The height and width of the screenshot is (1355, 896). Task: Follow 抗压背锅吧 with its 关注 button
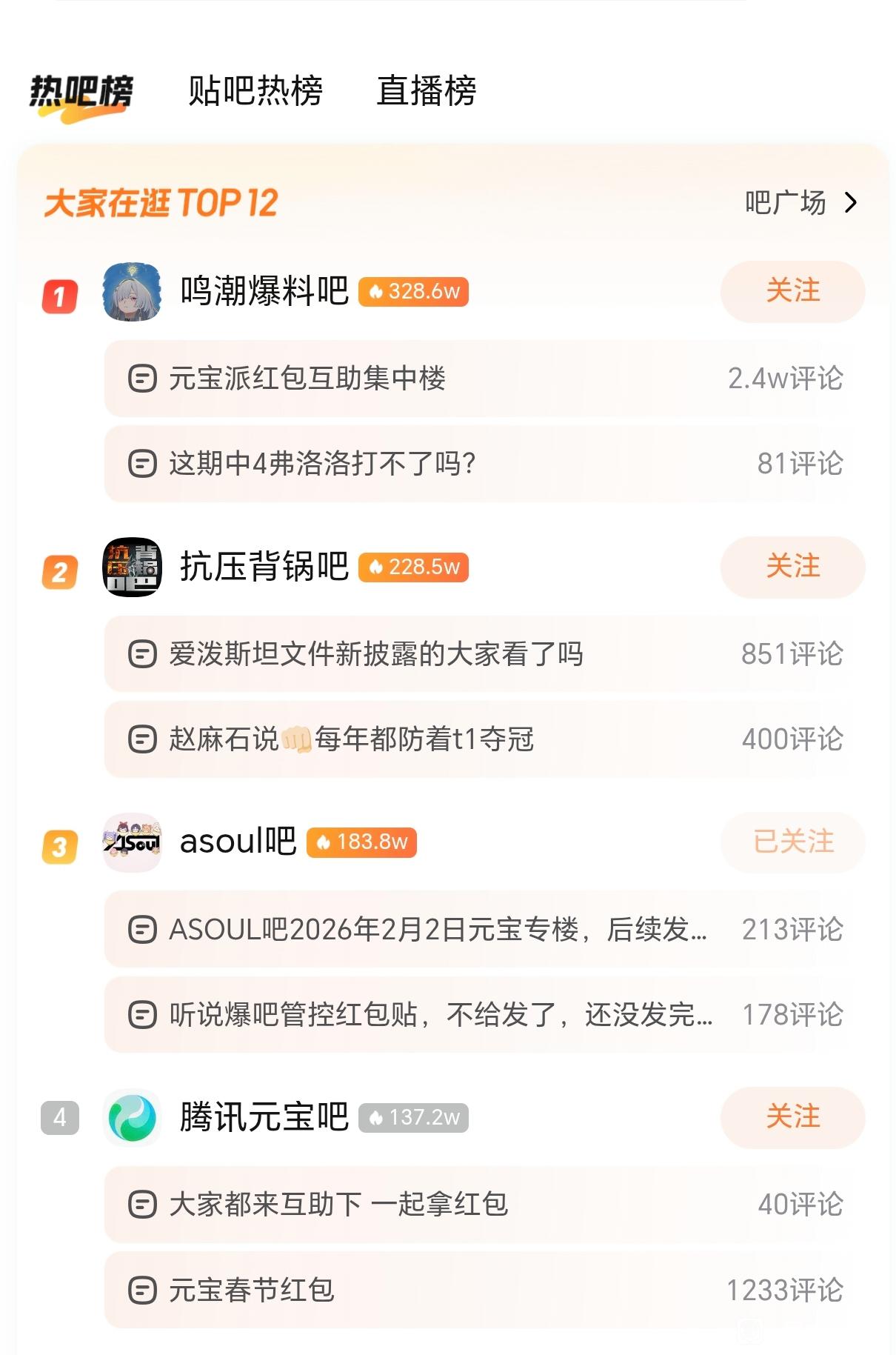tap(792, 567)
